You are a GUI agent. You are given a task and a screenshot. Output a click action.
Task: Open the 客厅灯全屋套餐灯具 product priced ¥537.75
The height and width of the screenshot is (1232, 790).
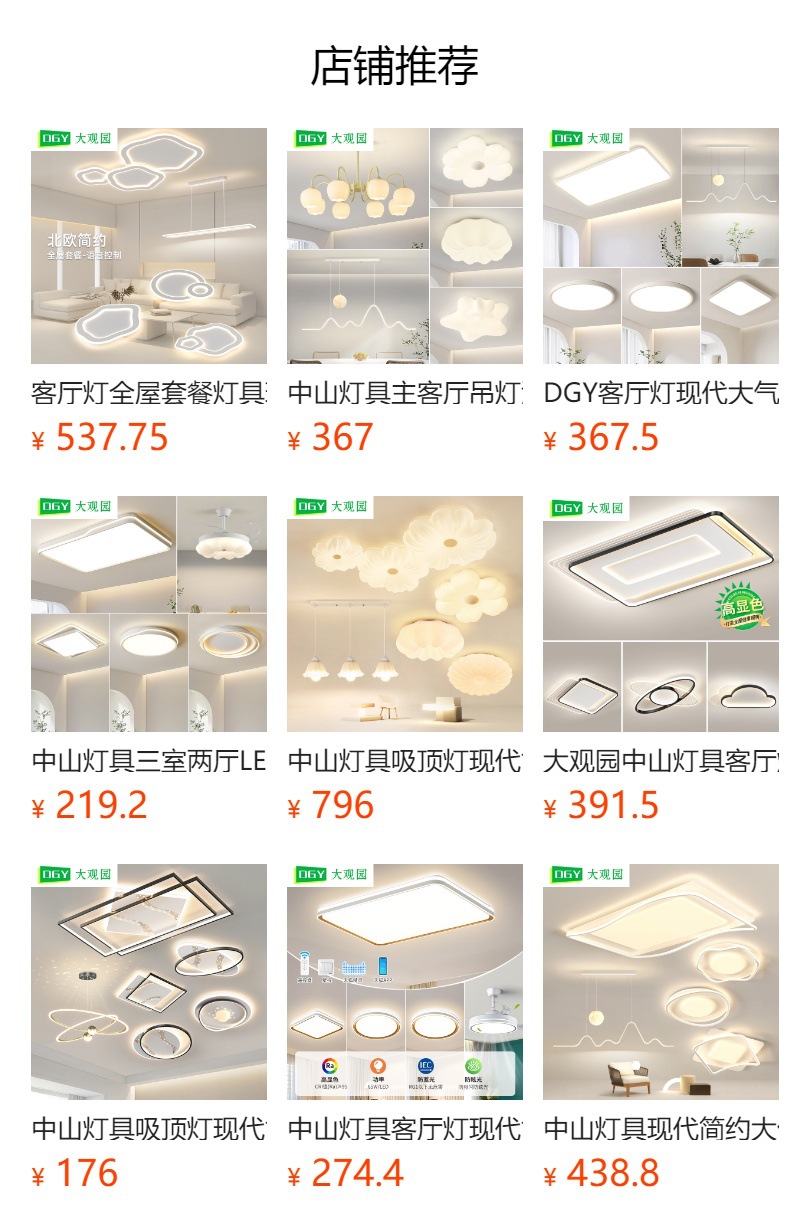point(149,246)
